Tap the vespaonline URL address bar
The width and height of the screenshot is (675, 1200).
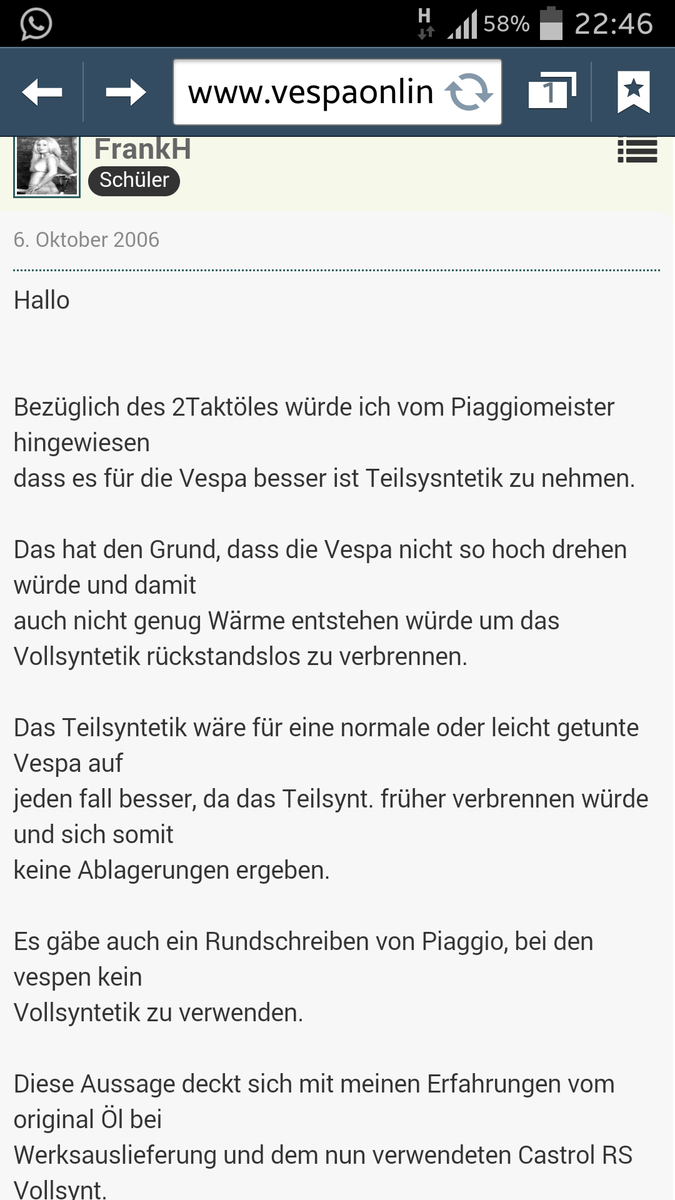tap(310, 92)
